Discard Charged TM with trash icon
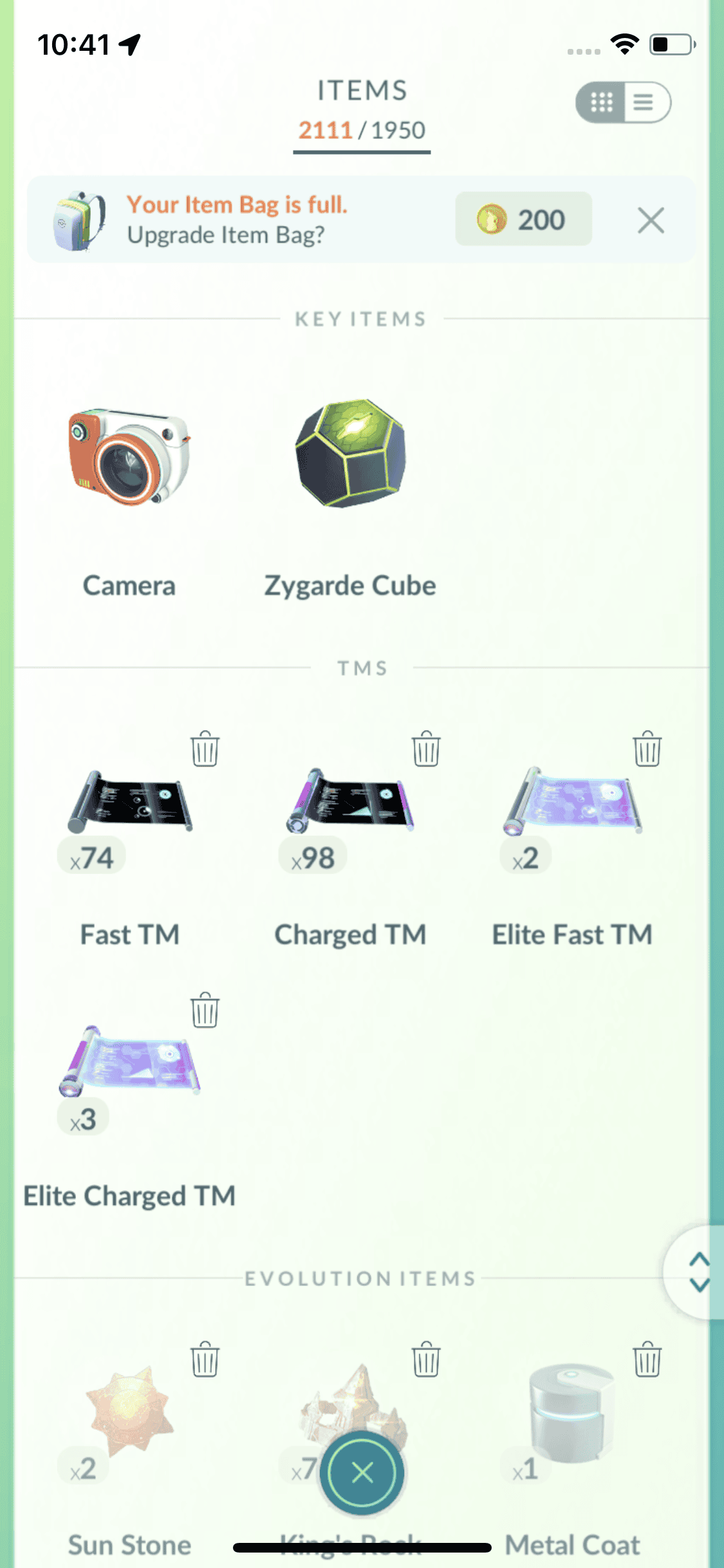The height and width of the screenshot is (1568, 724). 426,749
